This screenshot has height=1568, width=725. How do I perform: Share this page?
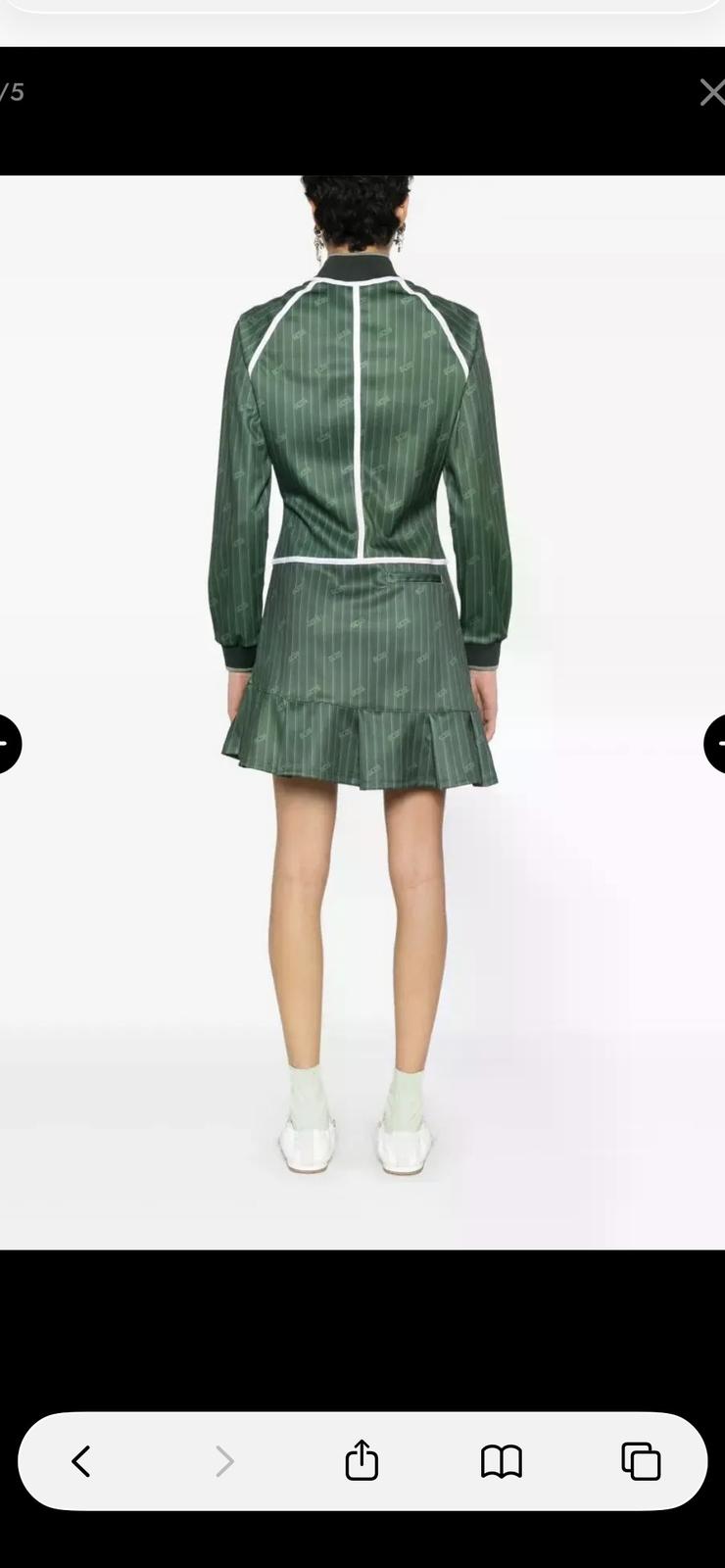click(x=362, y=1460)
